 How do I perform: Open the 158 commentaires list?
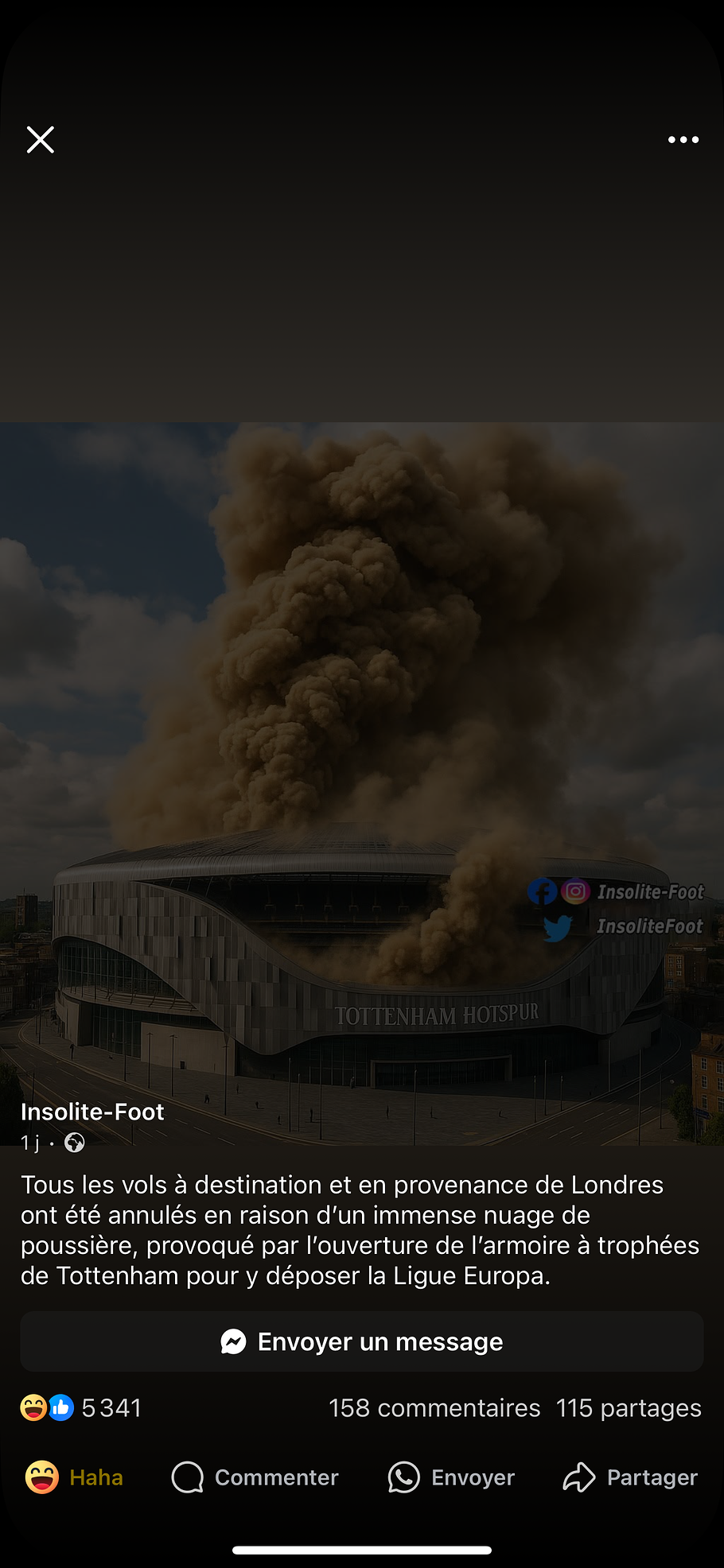pyautogui.click(x=434, y=1408)
